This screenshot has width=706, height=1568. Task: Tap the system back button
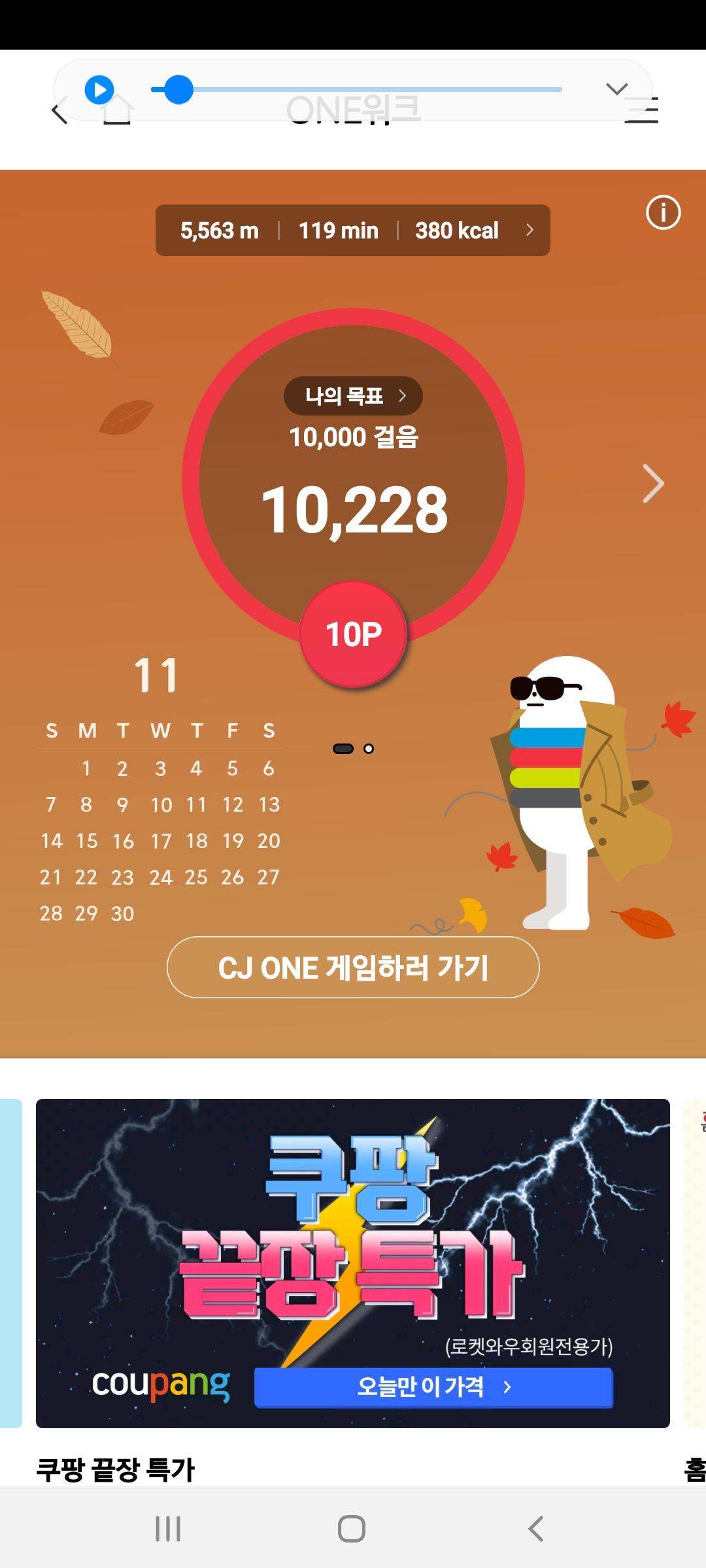coord(536,1529)
